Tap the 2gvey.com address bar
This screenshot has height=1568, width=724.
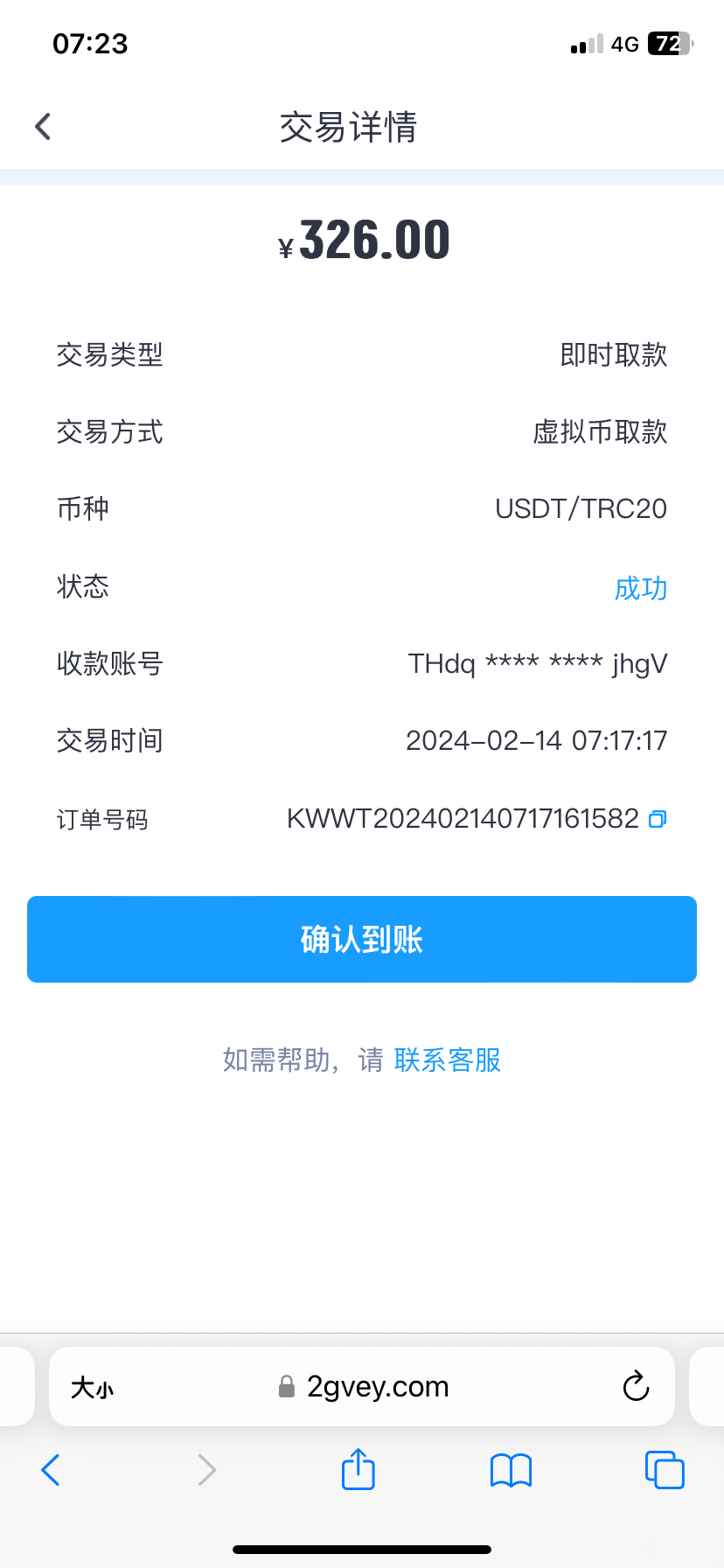(x=376, y=1387)
